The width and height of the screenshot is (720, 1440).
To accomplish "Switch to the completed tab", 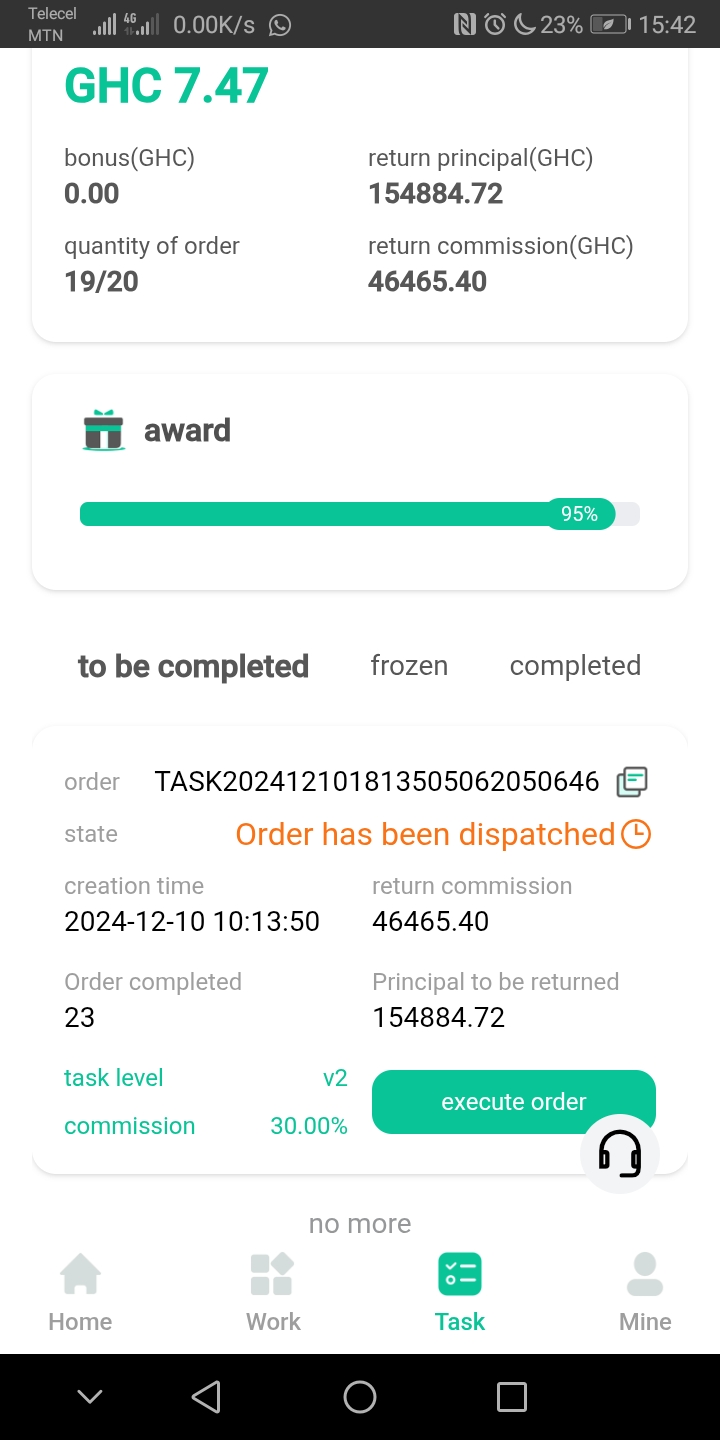I will [x=575, y=666].
